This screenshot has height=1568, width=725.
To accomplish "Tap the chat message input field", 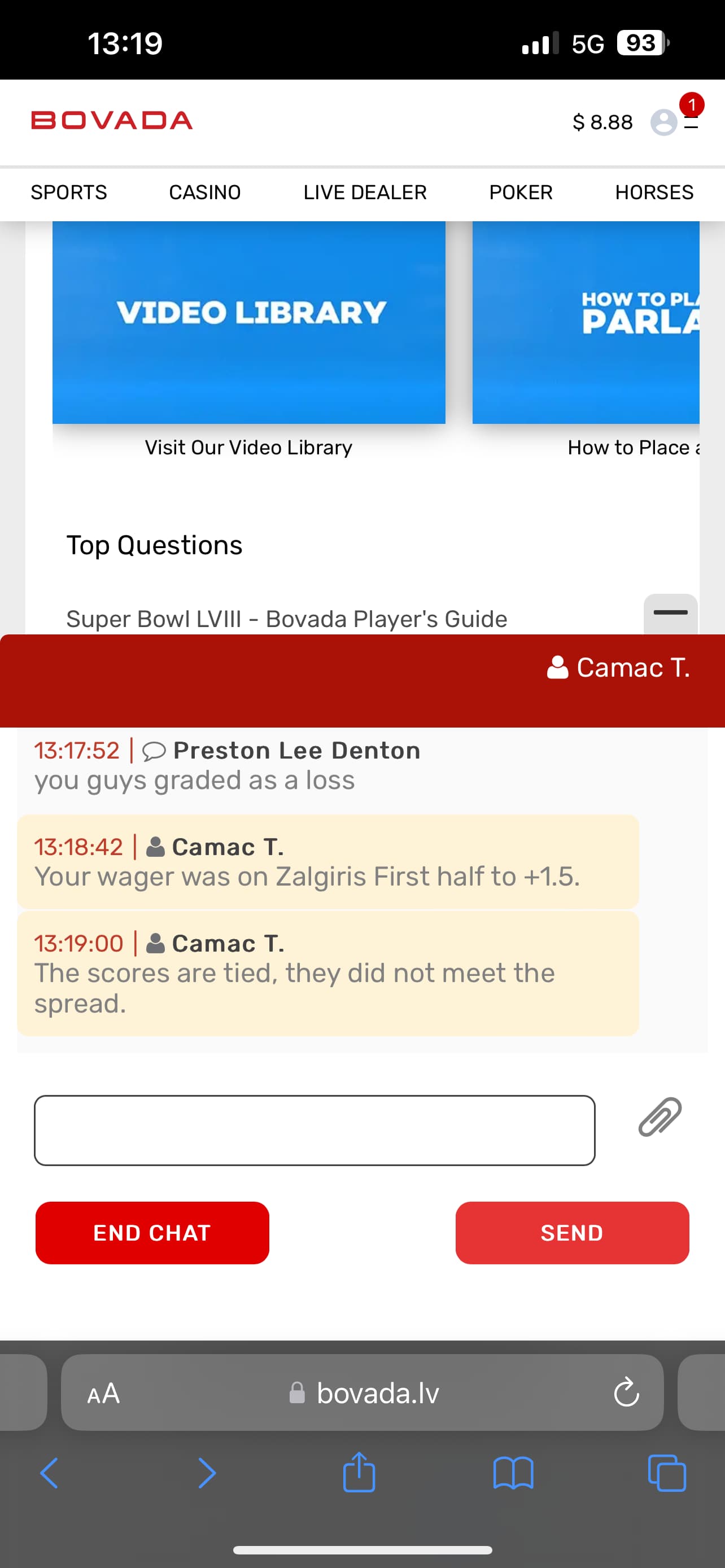I will coord(314,1130).
